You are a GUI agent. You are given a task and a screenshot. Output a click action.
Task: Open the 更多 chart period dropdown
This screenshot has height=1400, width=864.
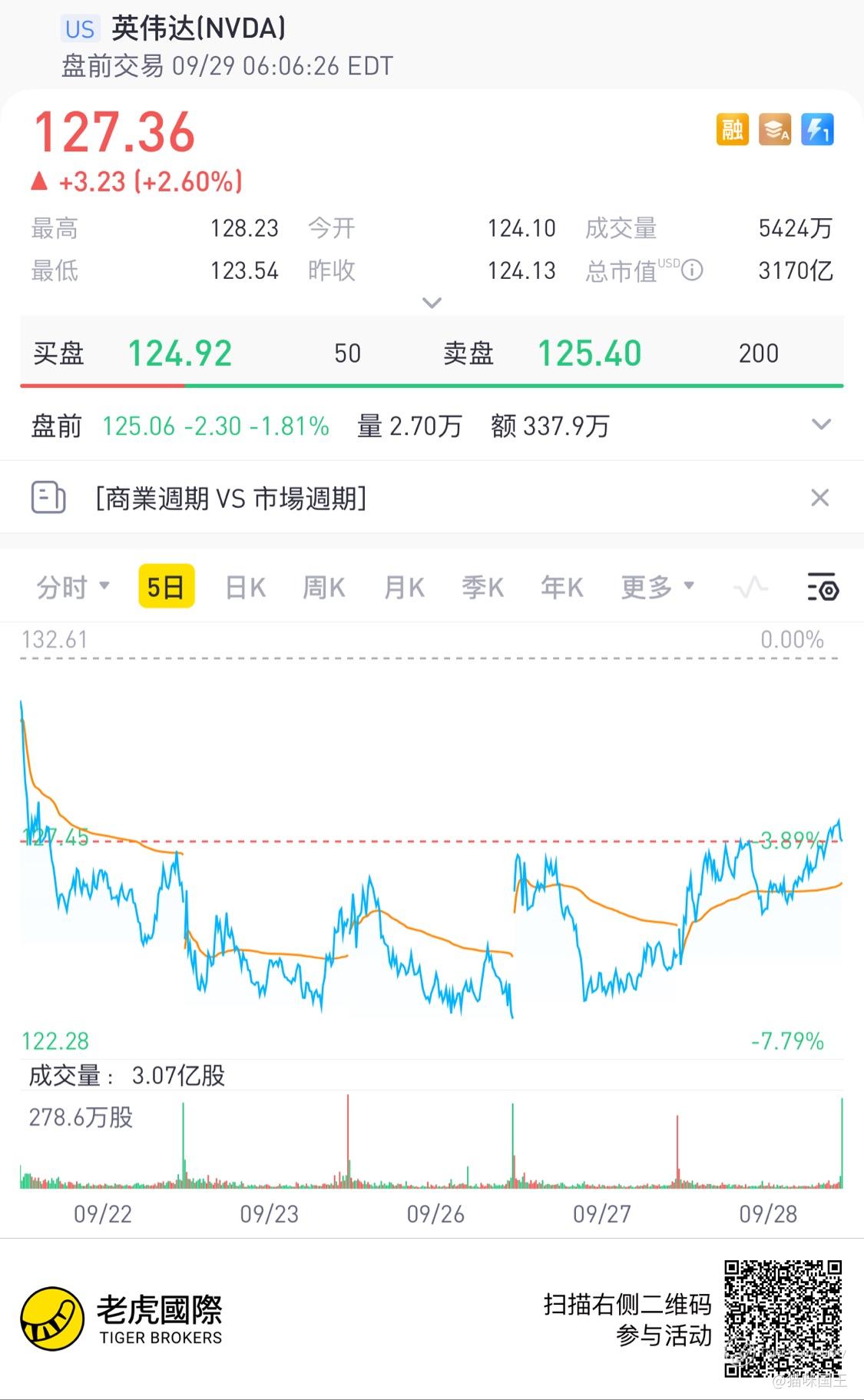coord(657,588)
